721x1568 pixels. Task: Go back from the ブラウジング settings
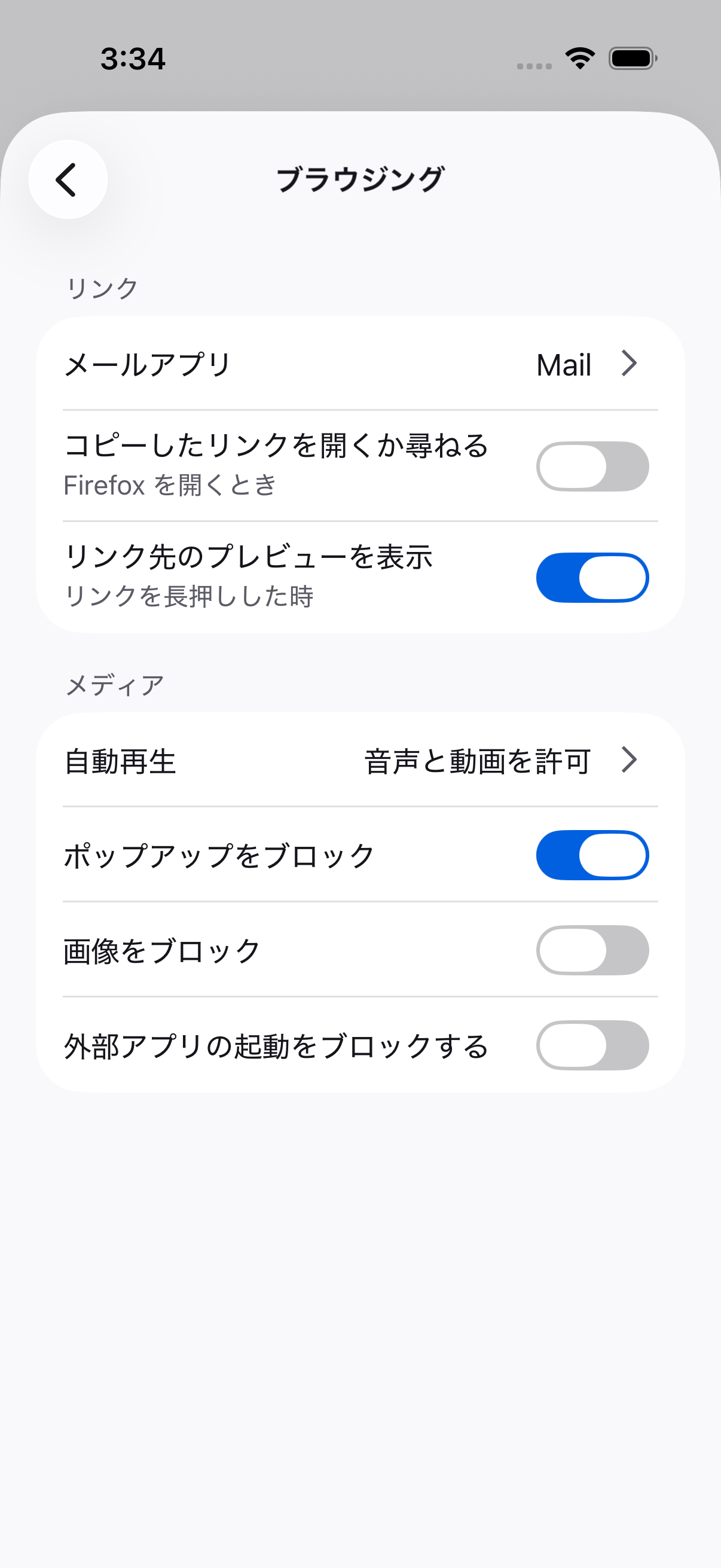[68, 179]
